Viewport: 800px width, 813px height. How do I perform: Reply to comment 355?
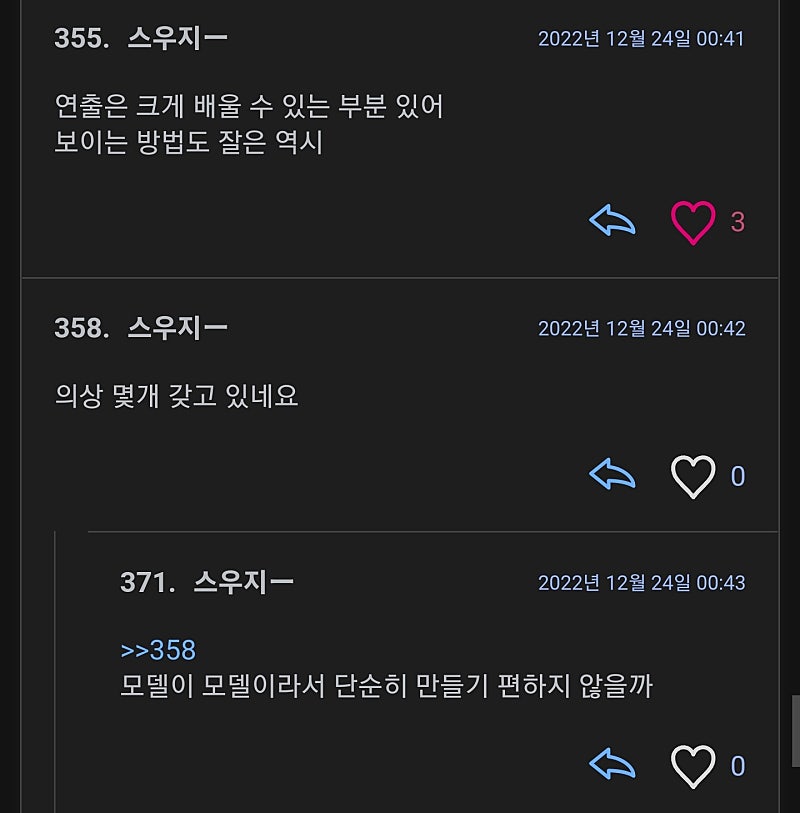coord(612,221)
